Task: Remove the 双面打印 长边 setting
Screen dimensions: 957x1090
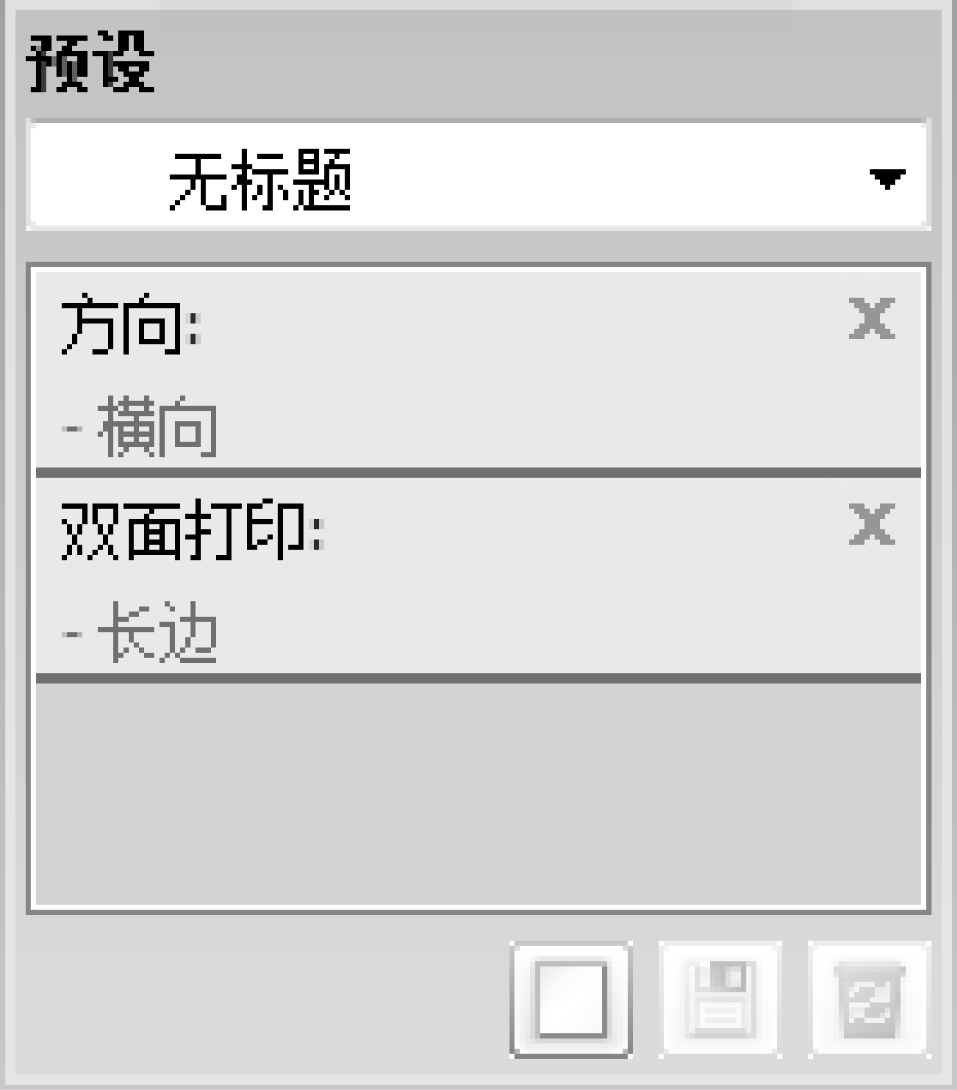Action: point(871,524)
